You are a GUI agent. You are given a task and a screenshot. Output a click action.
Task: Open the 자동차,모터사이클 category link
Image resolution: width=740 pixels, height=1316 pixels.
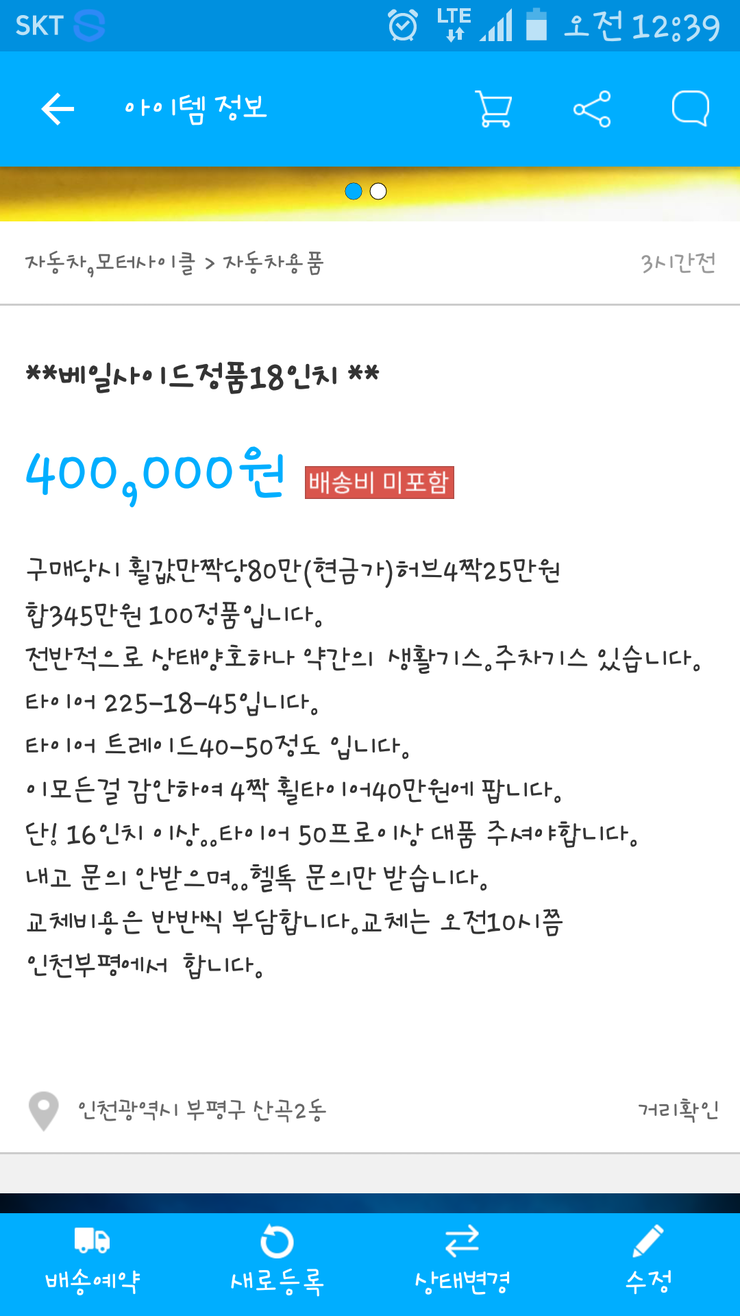(x=110, y=264)
